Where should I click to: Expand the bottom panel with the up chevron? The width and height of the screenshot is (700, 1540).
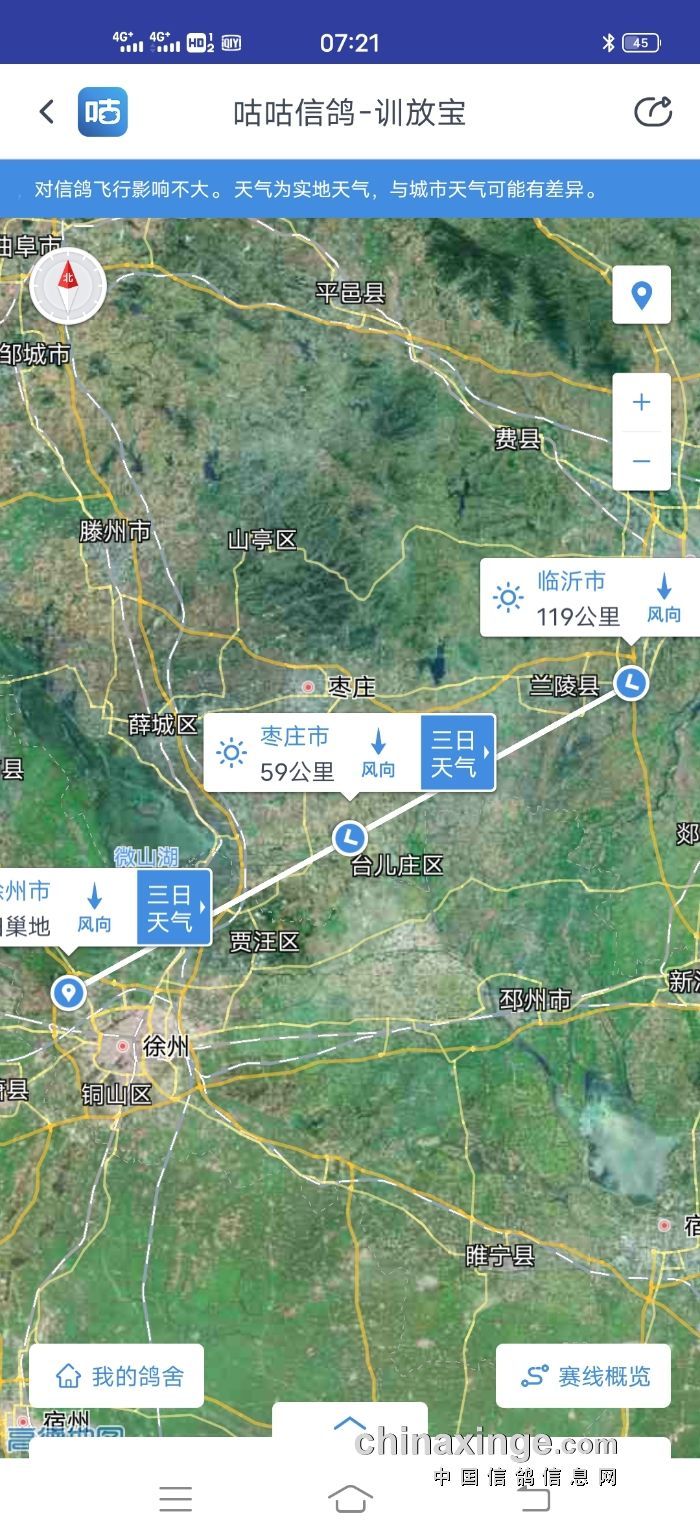350,1424
